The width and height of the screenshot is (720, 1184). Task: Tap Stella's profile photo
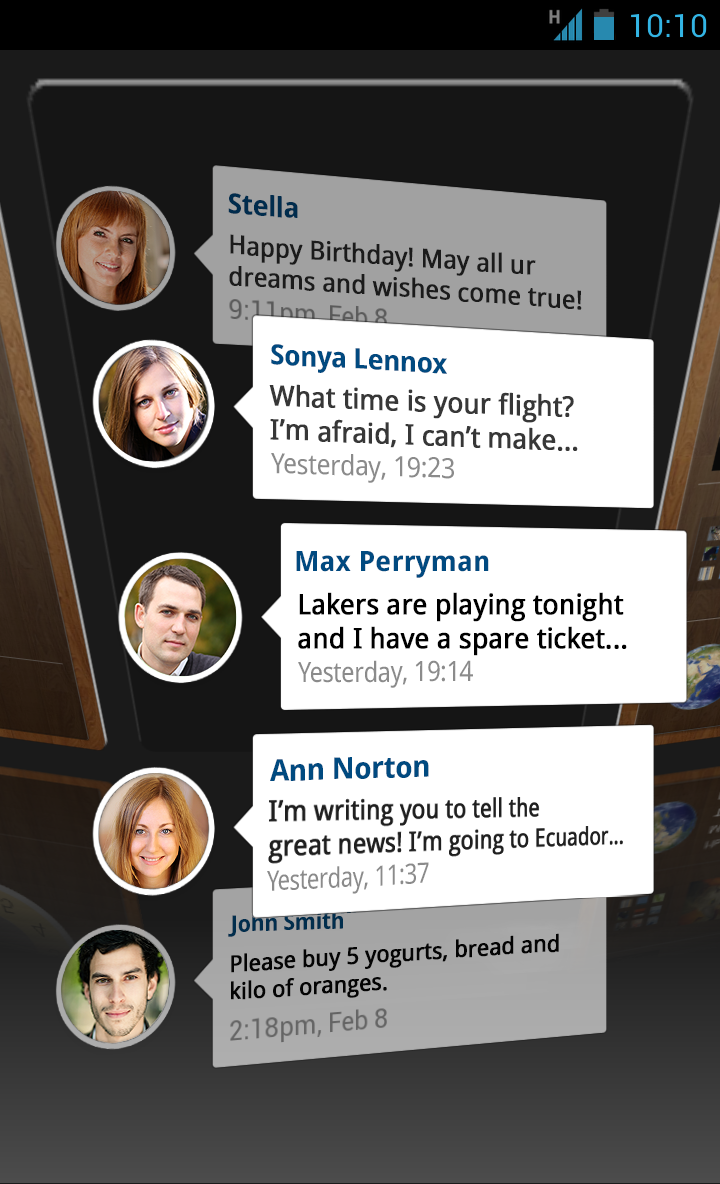(x=115, y=248)
